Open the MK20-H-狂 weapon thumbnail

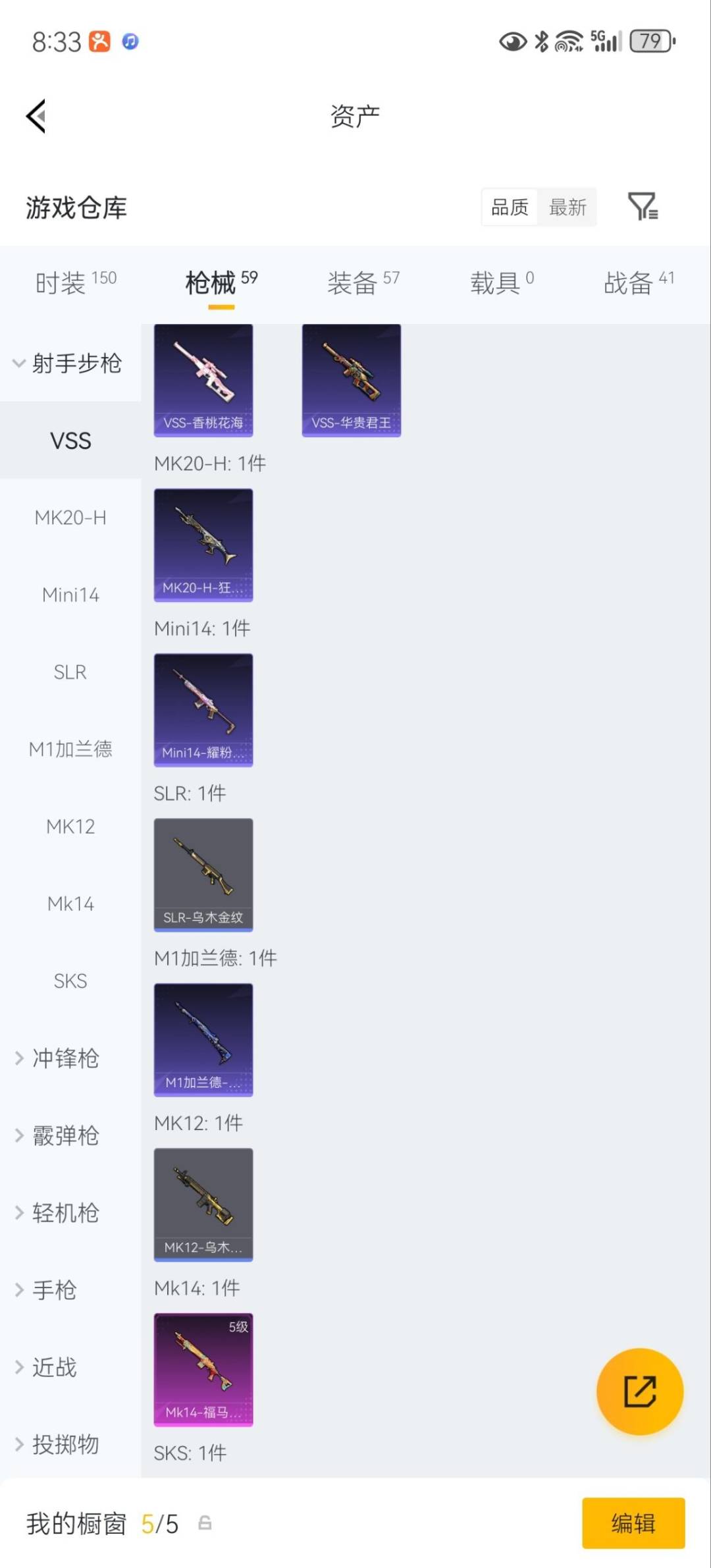[x=203, y=544]
